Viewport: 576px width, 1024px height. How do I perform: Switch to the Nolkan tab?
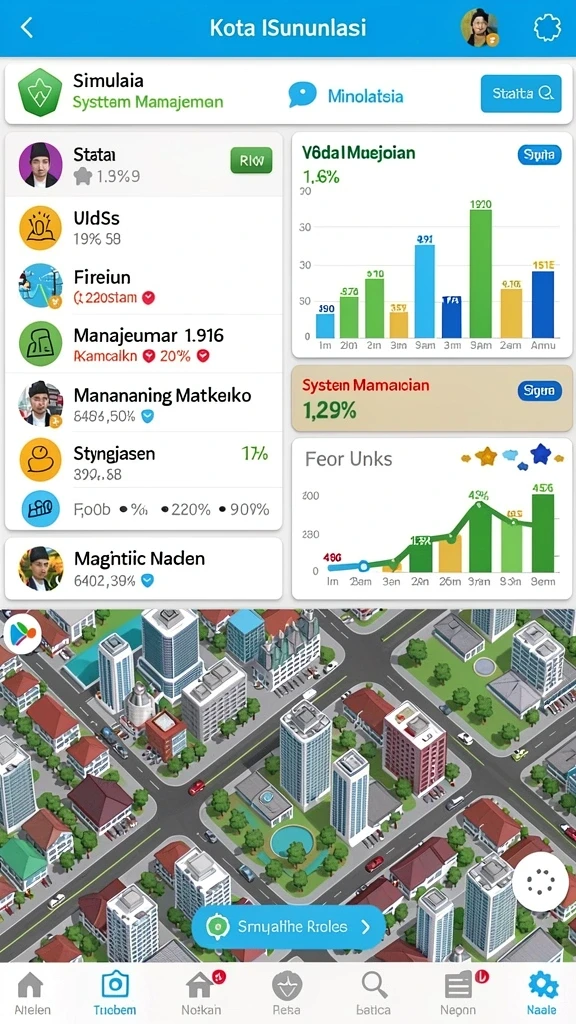pos(203,992)
